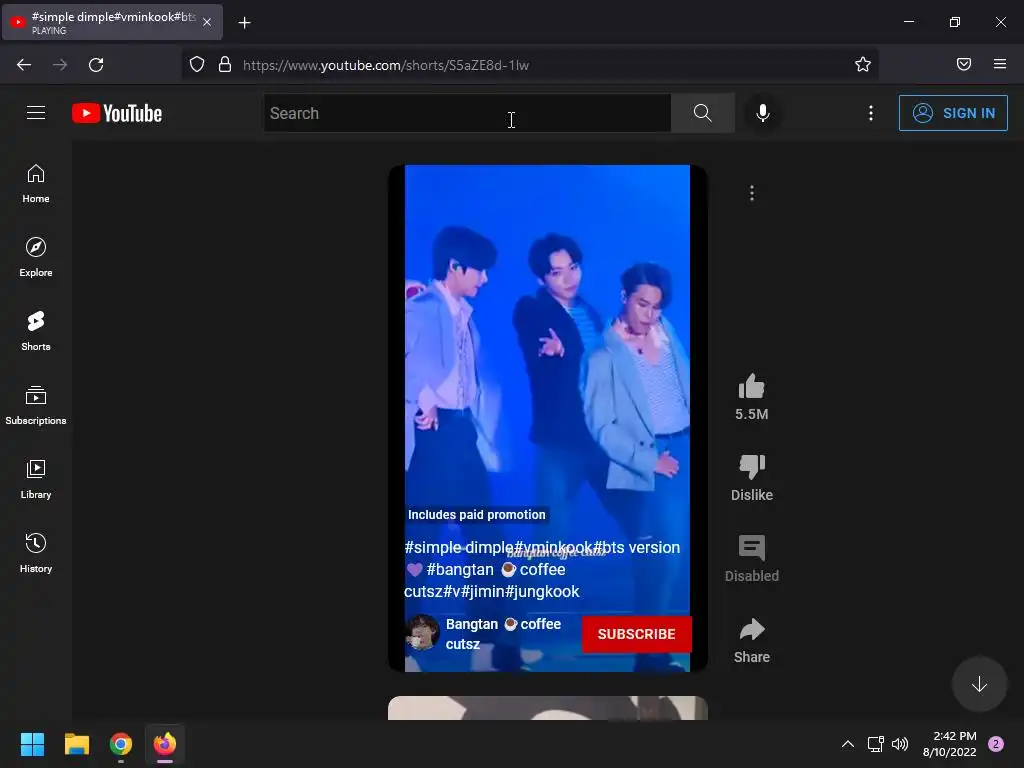View watch History
The image size is (1024, 768).
click(36, 553)
